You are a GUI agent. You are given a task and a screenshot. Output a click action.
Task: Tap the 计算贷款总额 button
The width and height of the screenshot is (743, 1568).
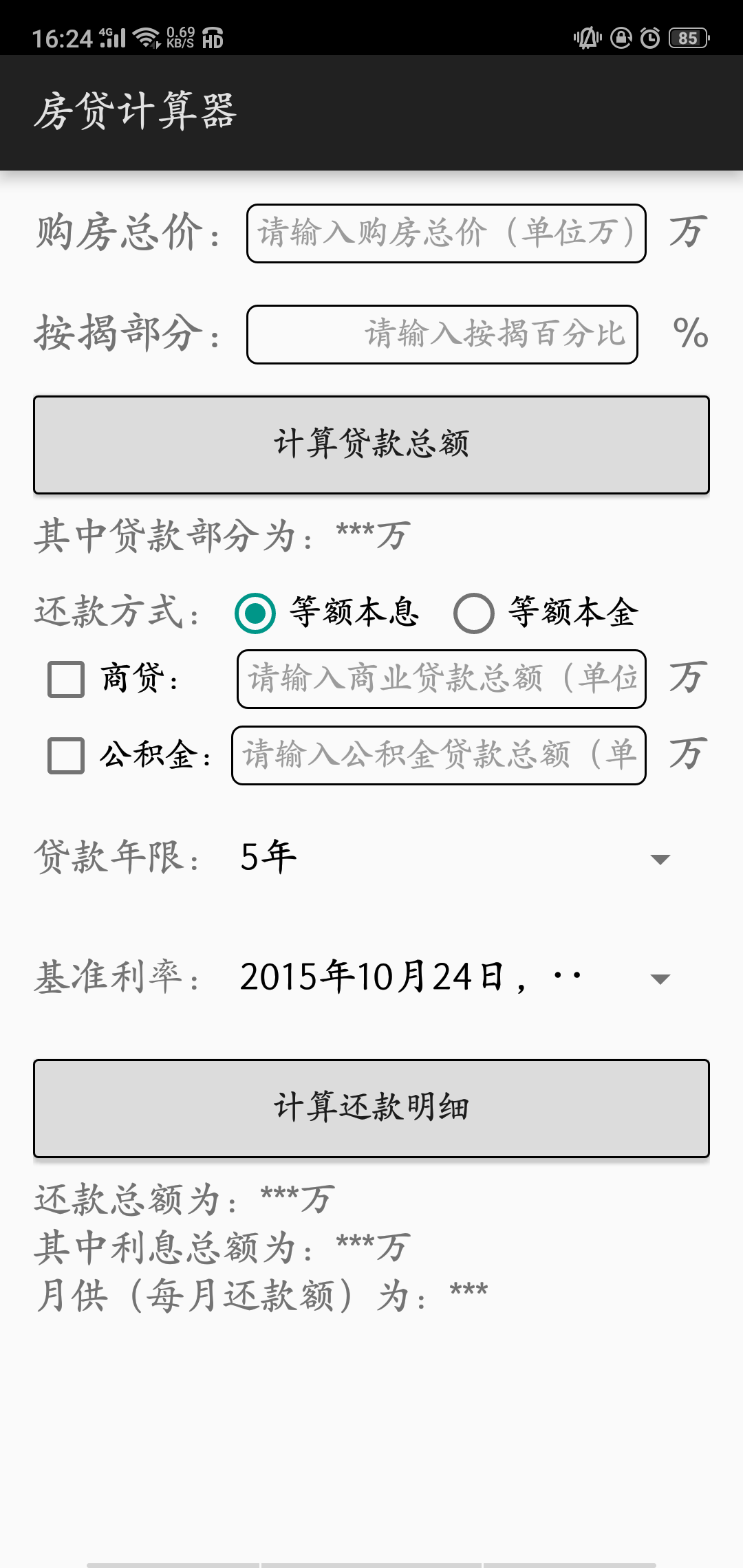(371, 444)
